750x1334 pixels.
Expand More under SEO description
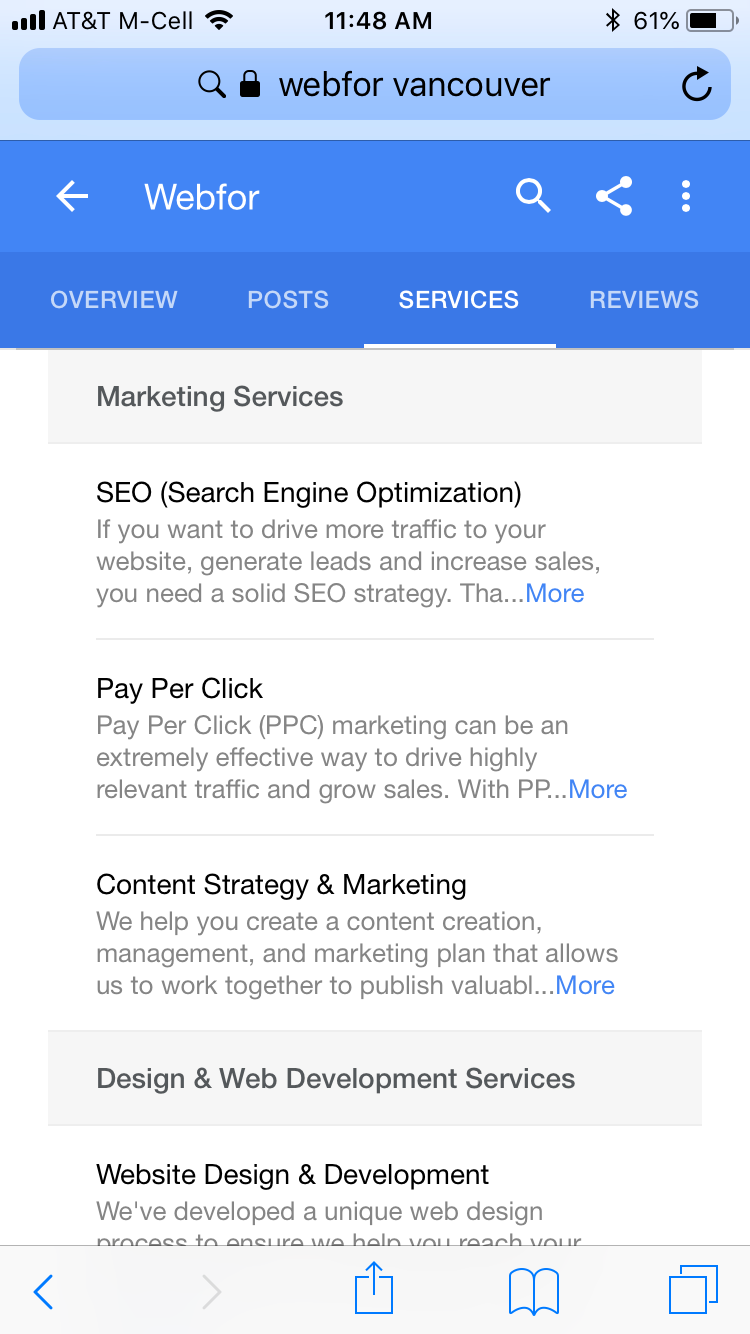555,593
